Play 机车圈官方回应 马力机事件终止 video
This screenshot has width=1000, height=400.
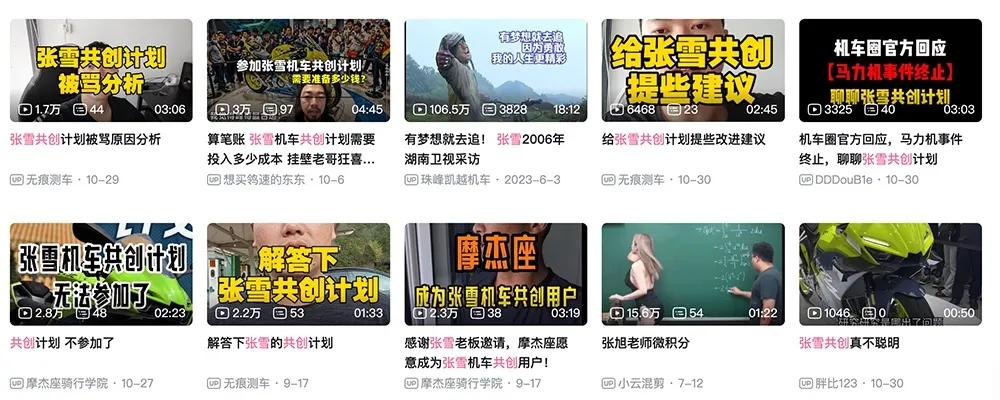(x=890, y=70)
